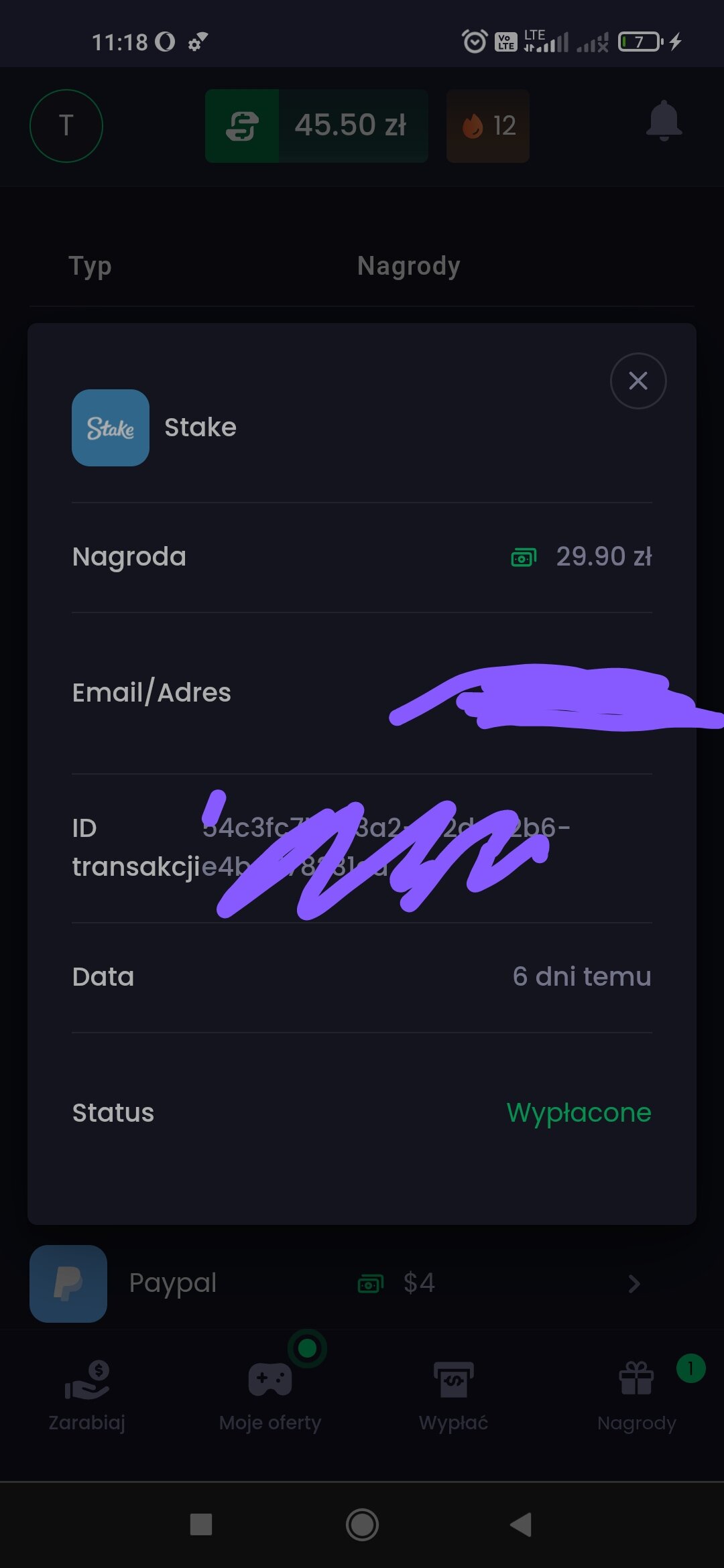Open the Paypal $4 reward row
The image size is (724, 1568).
(x=335, y=1284)
